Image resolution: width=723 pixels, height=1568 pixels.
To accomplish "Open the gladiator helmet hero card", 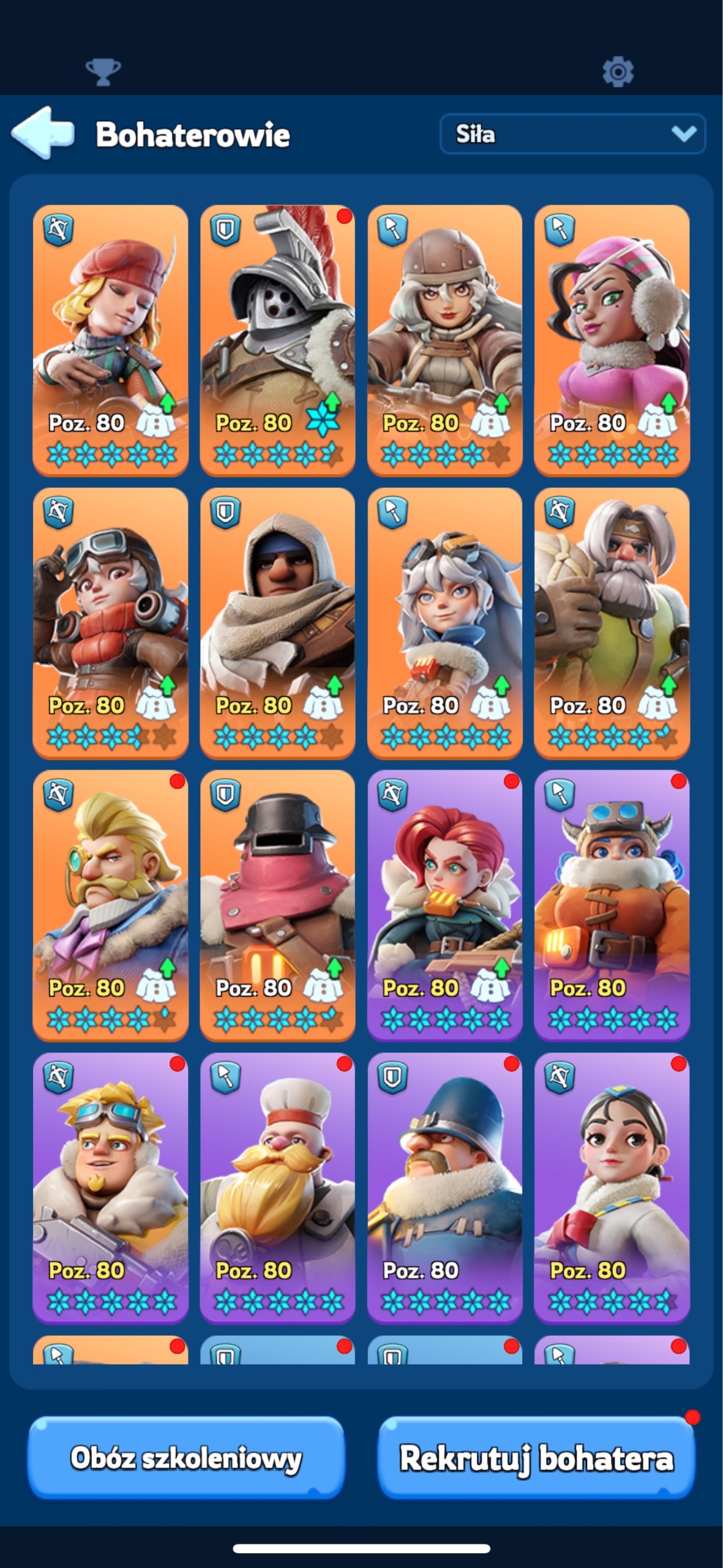I will [277, 341].
